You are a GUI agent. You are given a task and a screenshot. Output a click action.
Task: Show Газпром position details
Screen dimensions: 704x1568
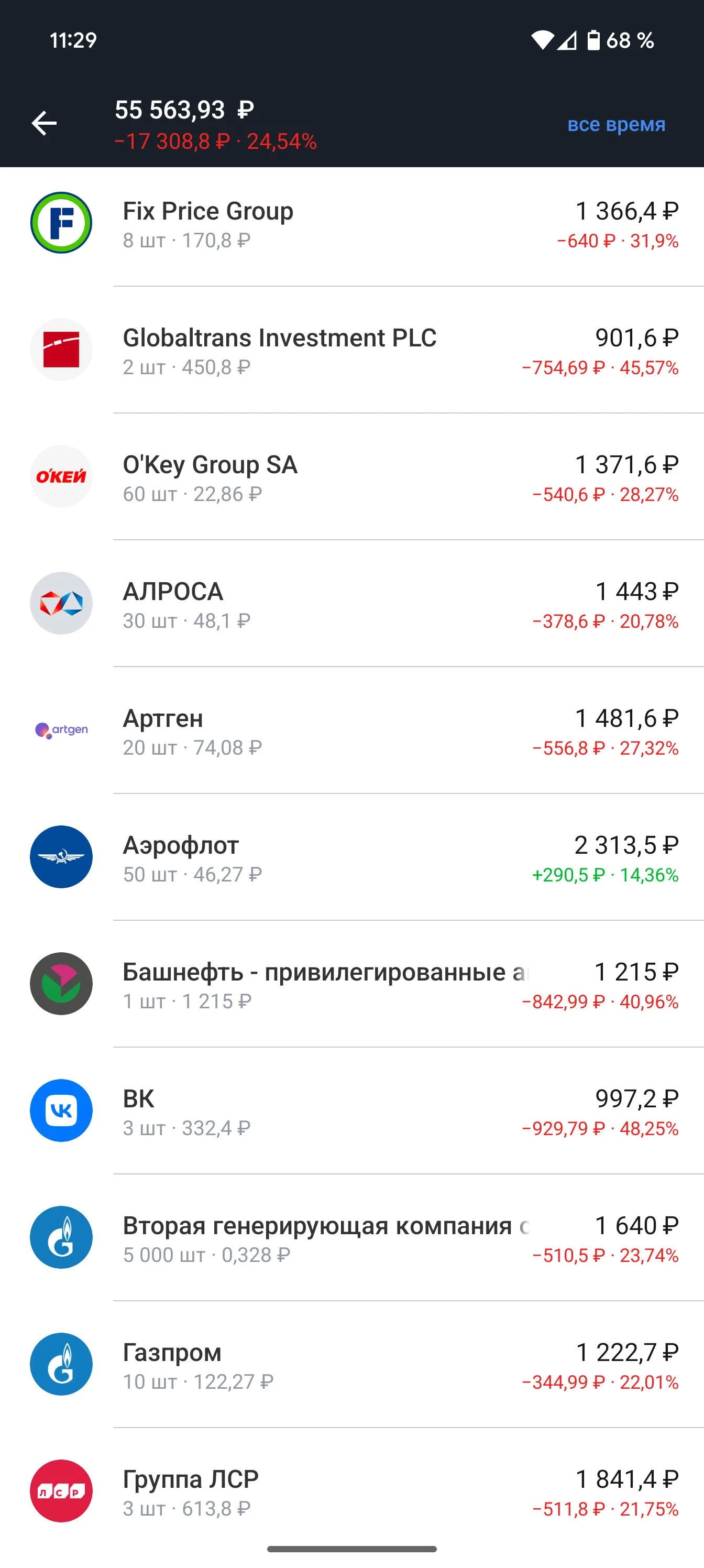pyautogui.click(x=351, y=1364)
